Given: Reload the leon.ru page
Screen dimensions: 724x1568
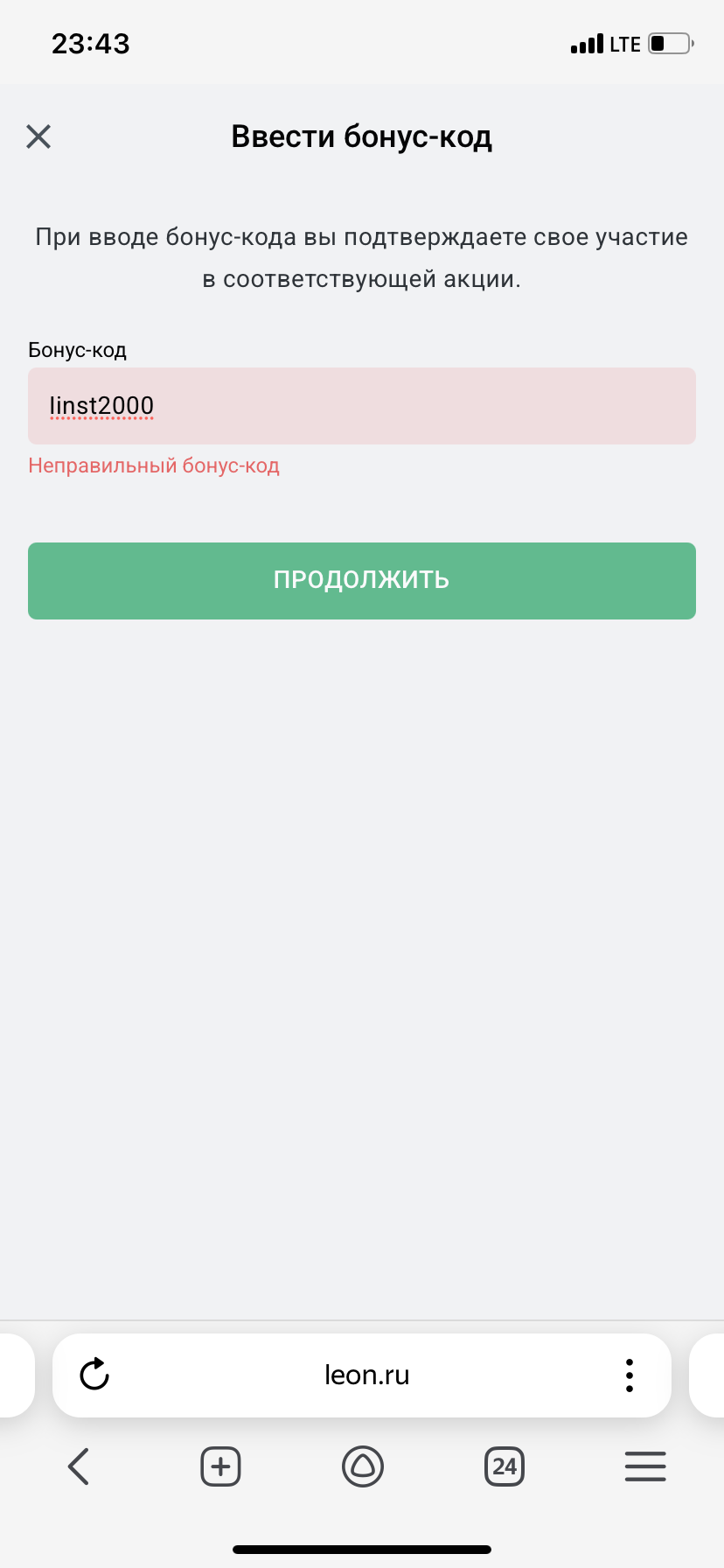Looking at the screenshot, I should click(x=94, y=1375).
